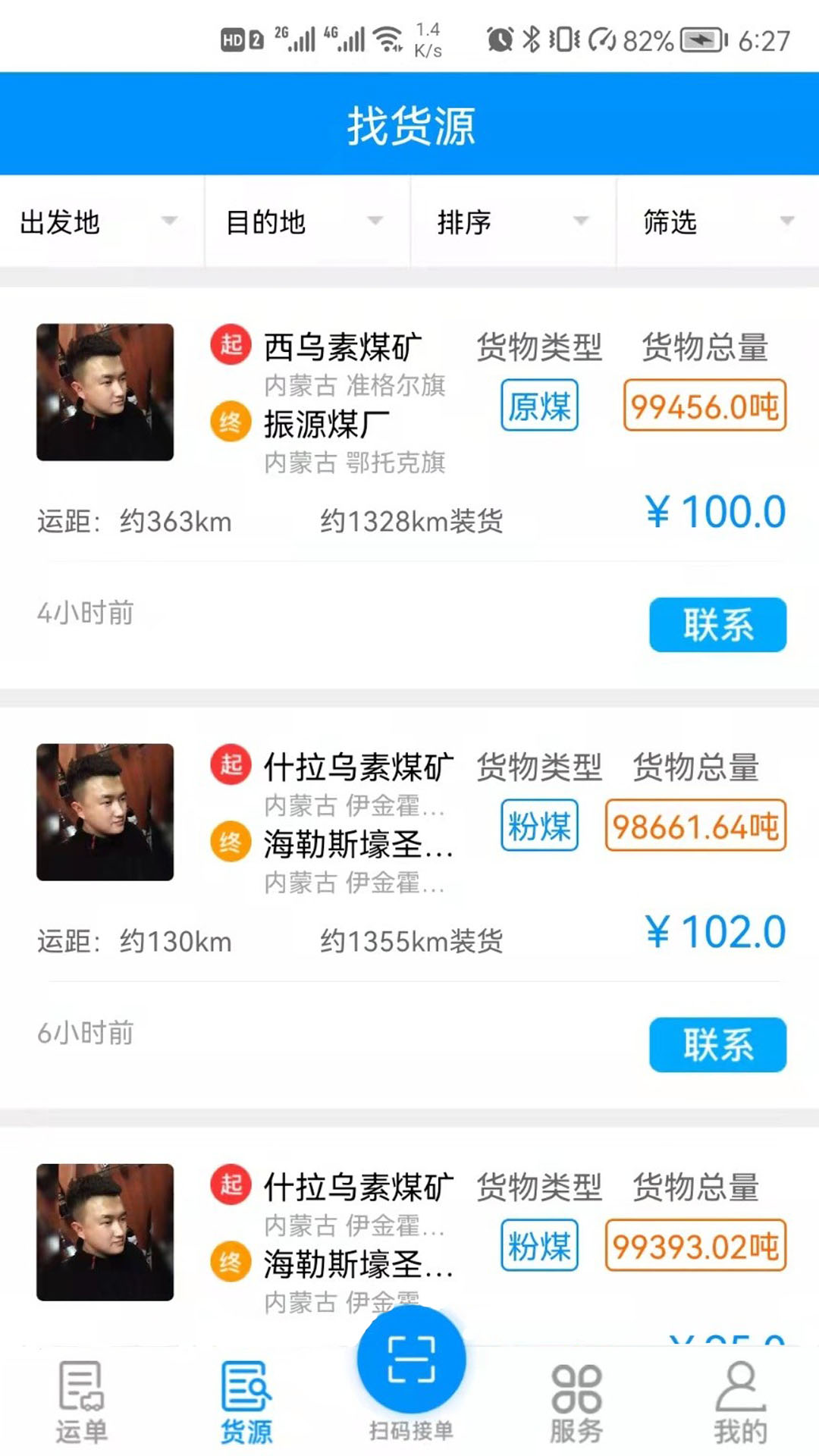Select the 原煤 cargo type tag

pyautogui.click(x=539, y=406)
